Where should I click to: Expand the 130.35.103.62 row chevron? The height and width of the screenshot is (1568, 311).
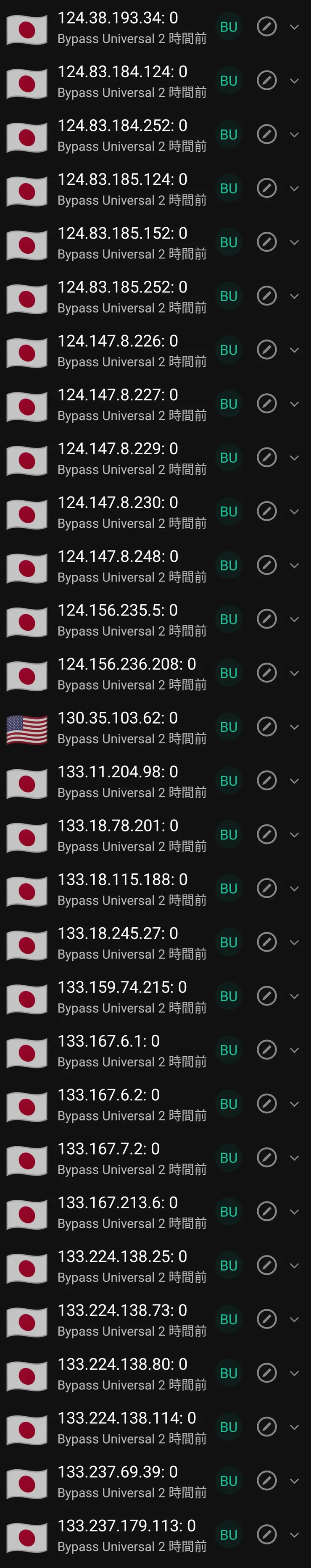point(295,727)
